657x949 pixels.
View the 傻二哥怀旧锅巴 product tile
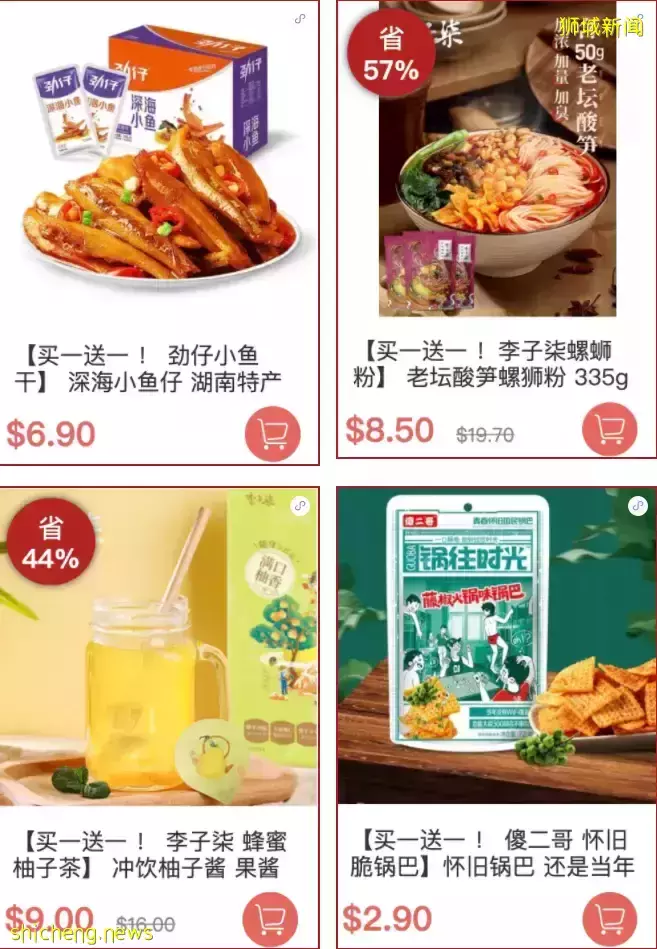(497, 650)
